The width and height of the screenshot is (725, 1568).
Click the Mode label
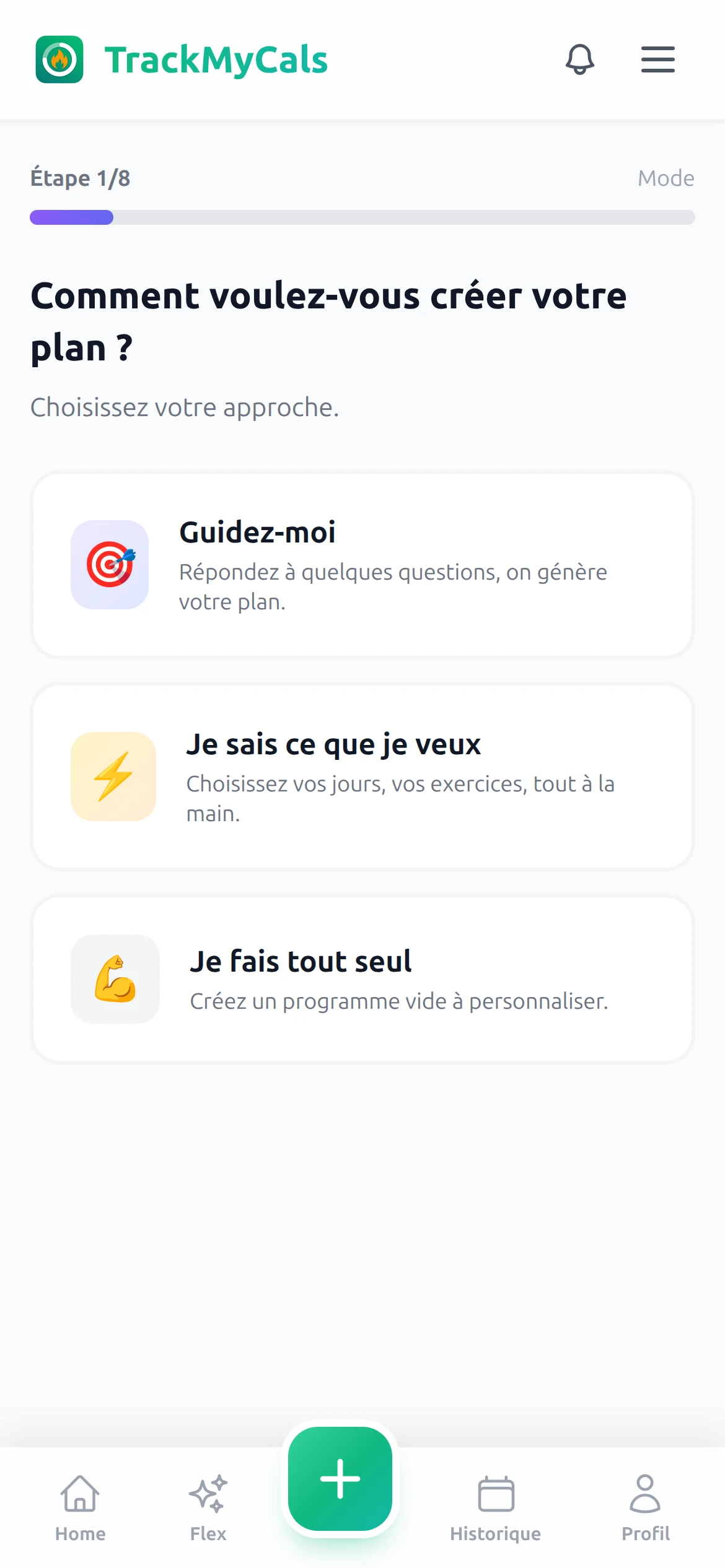click(666, 178)
